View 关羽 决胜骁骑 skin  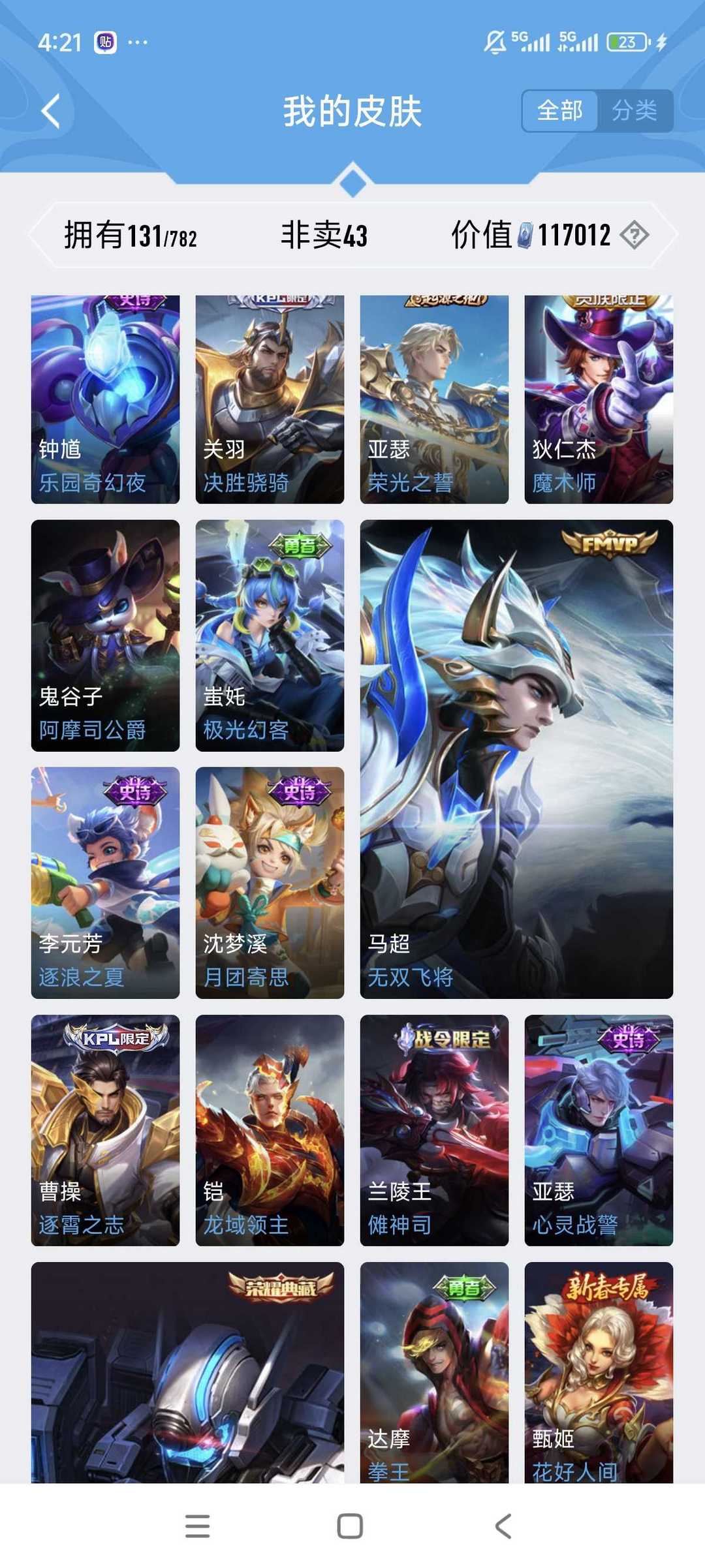tap(270, 399)
